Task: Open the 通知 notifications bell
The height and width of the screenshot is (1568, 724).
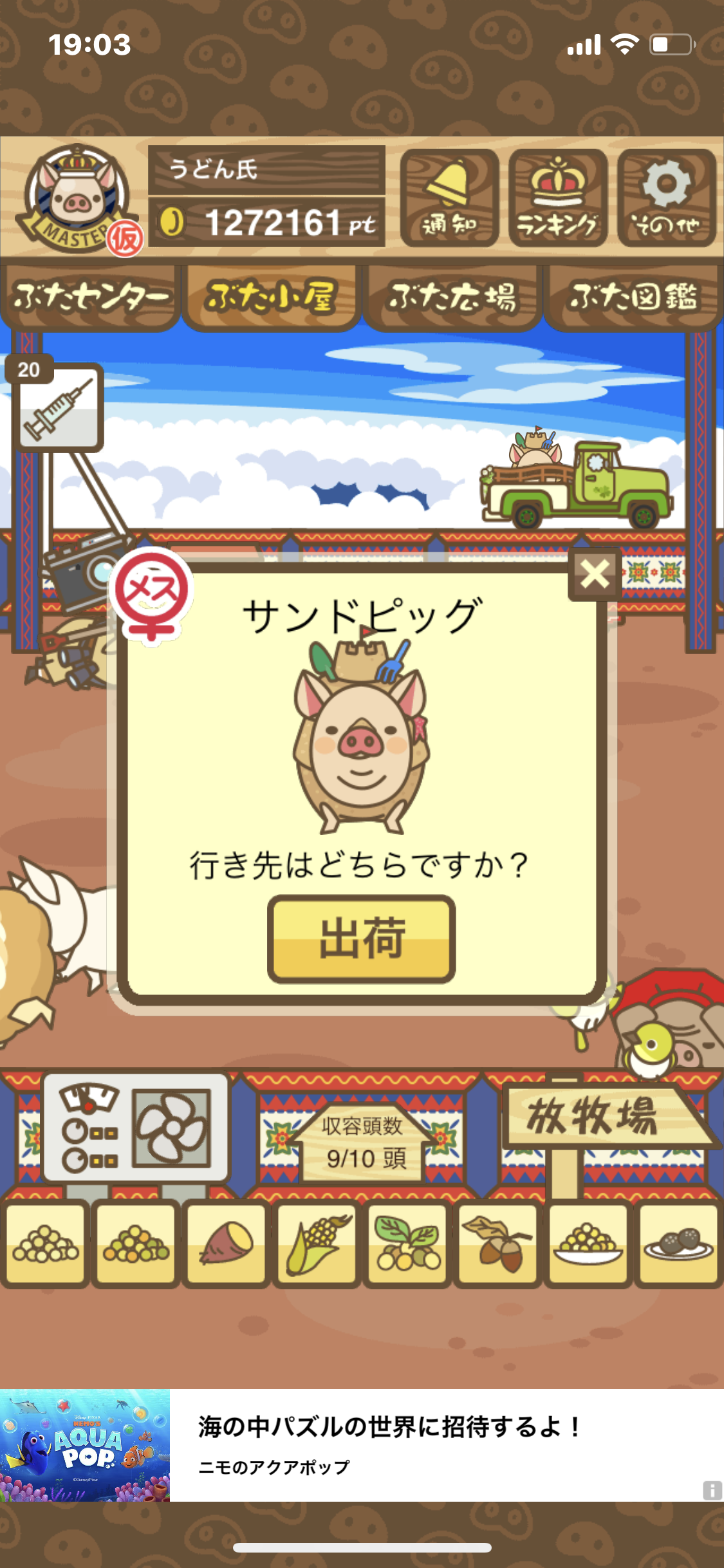Action: click(449, 198)
